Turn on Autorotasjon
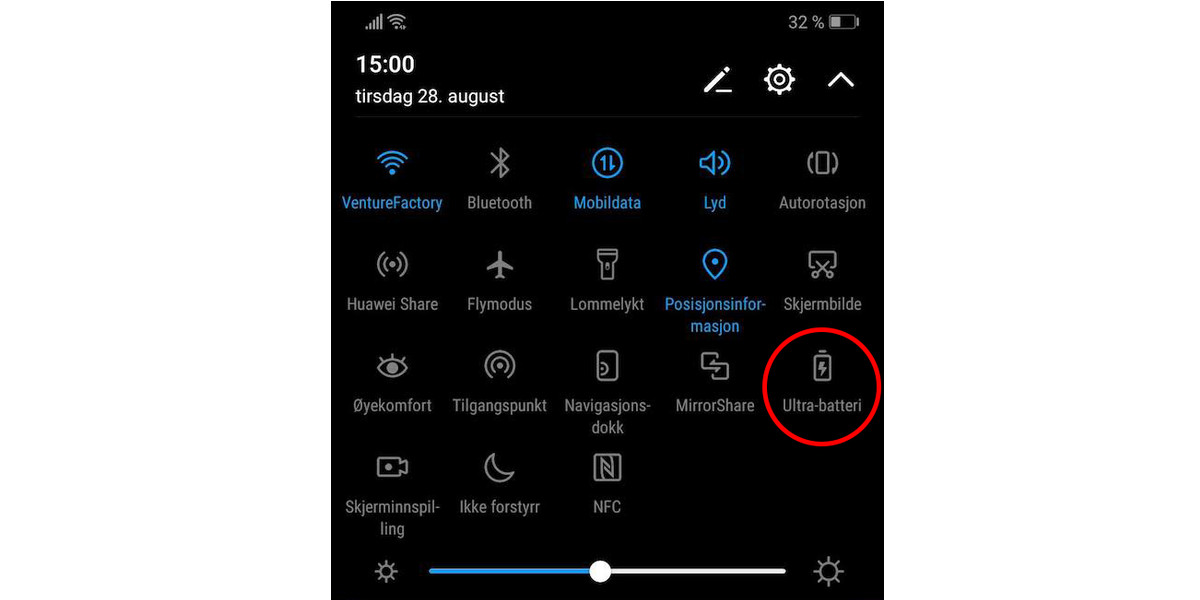The width and height of the screenshot is (1200, 600). 822,164
